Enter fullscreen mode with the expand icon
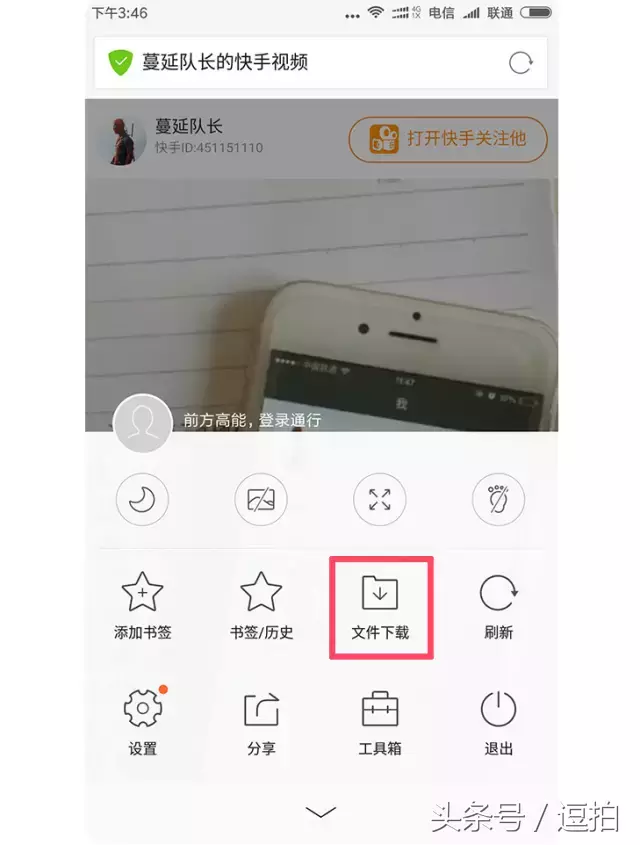This screenshot has width=640, height=845. [379, 498]
